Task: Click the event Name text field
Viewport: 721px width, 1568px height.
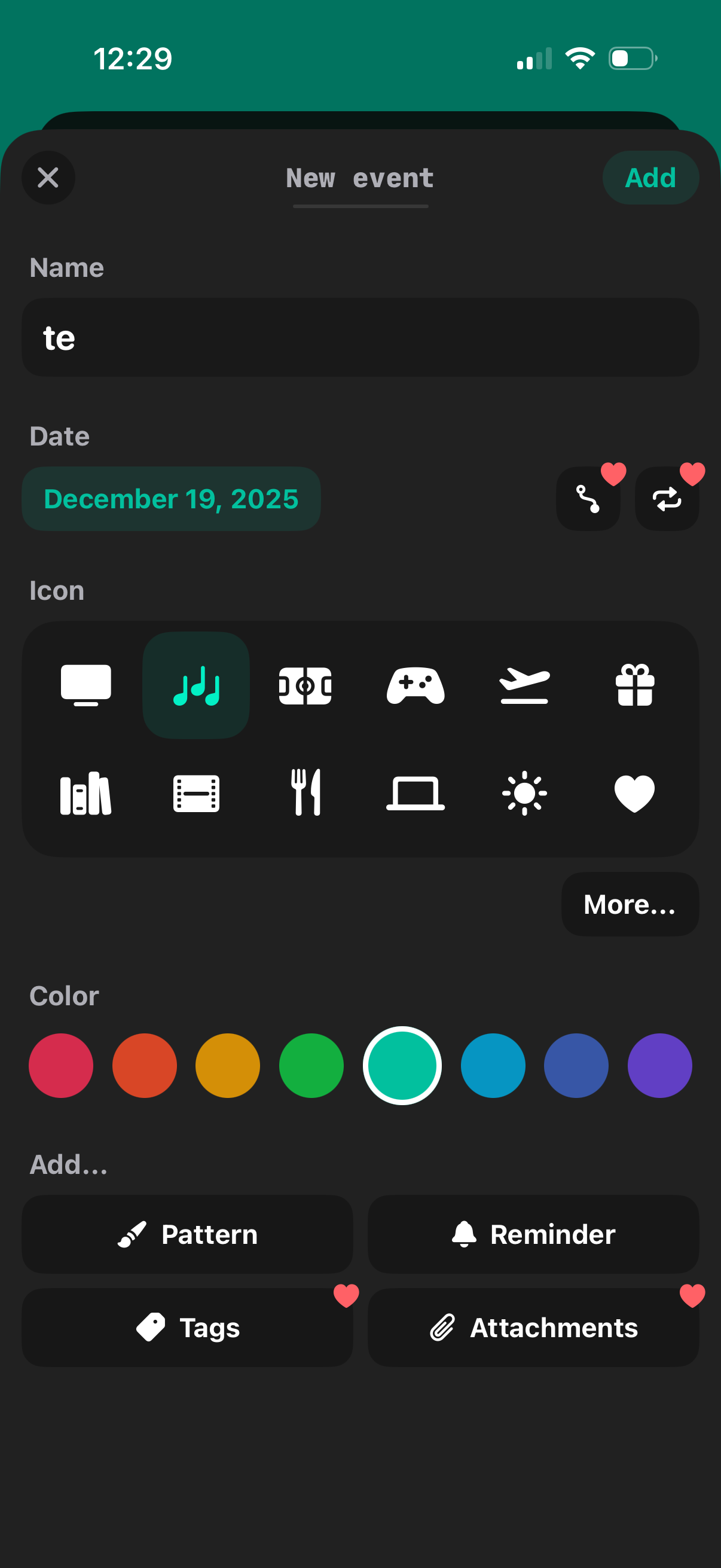Action: (360, 337)
